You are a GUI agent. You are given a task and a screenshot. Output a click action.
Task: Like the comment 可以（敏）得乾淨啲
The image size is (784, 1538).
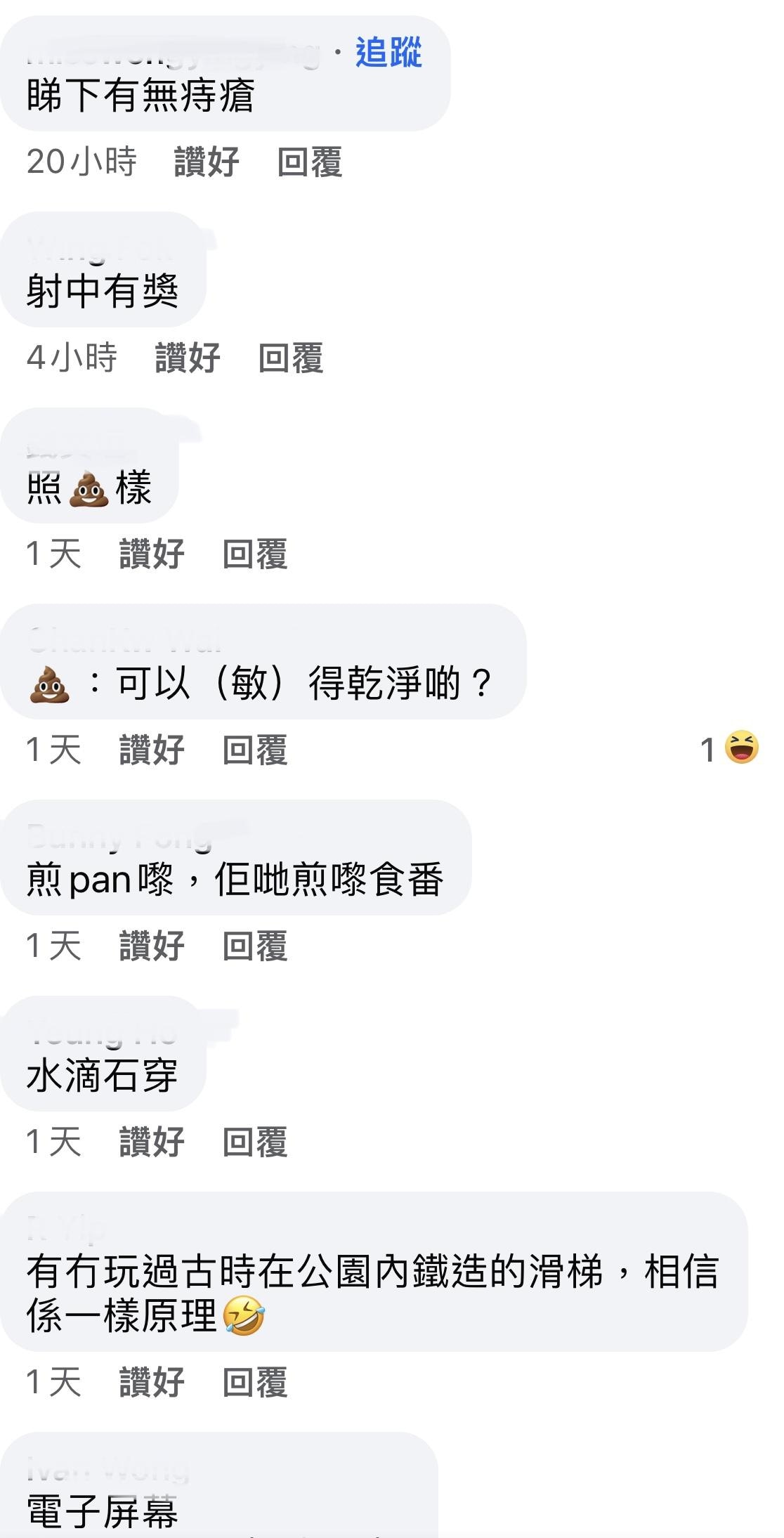pos(152,750)
